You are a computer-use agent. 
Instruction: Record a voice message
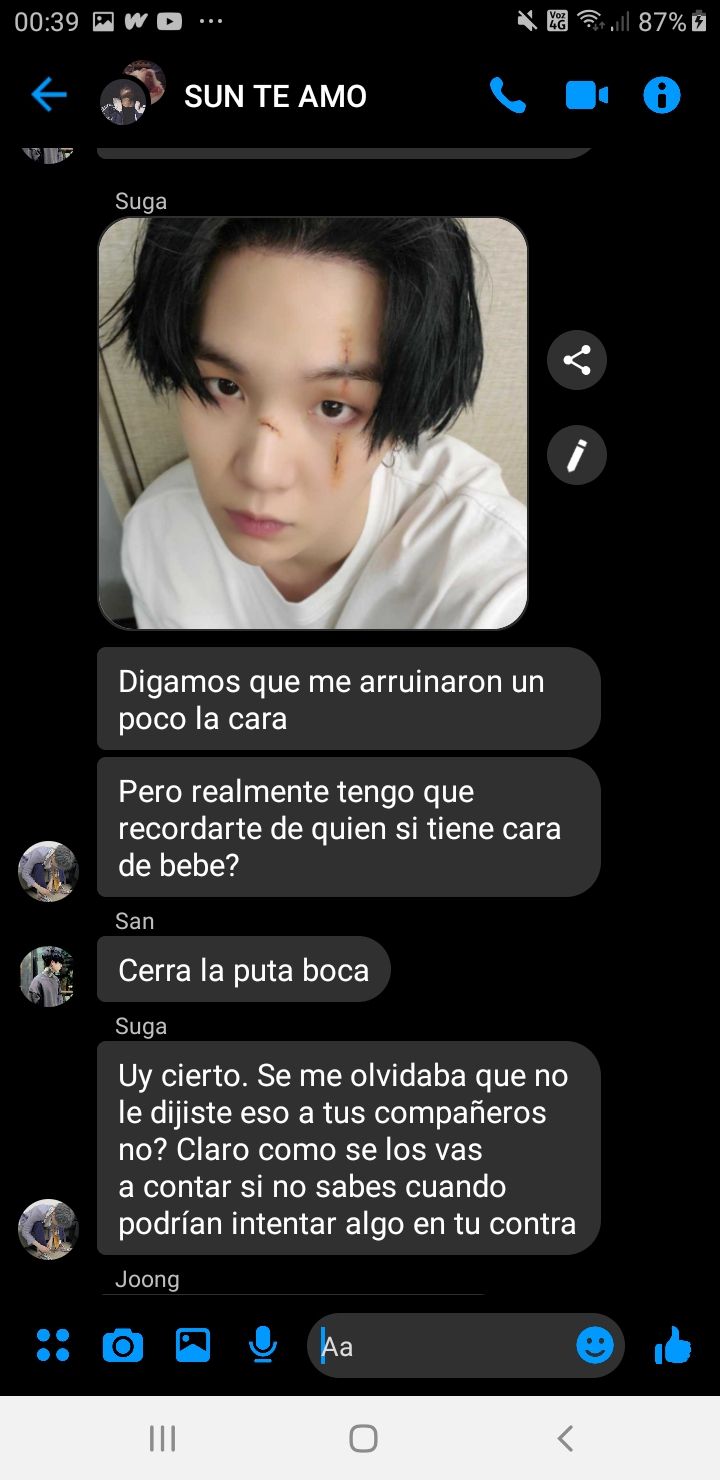pos(263,1346)
